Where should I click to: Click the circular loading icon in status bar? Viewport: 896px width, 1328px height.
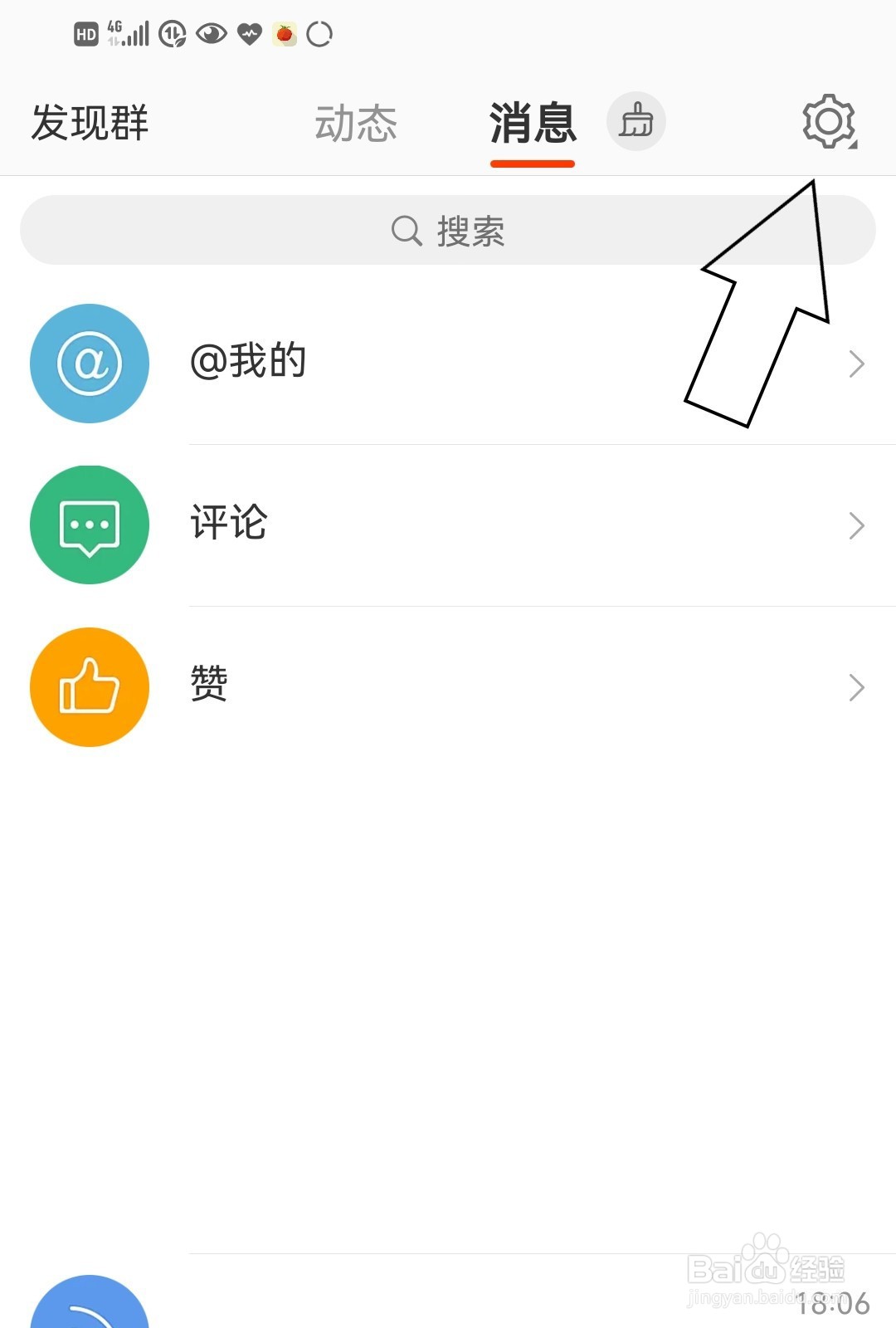pyautogui.click(x=321, y=33)
